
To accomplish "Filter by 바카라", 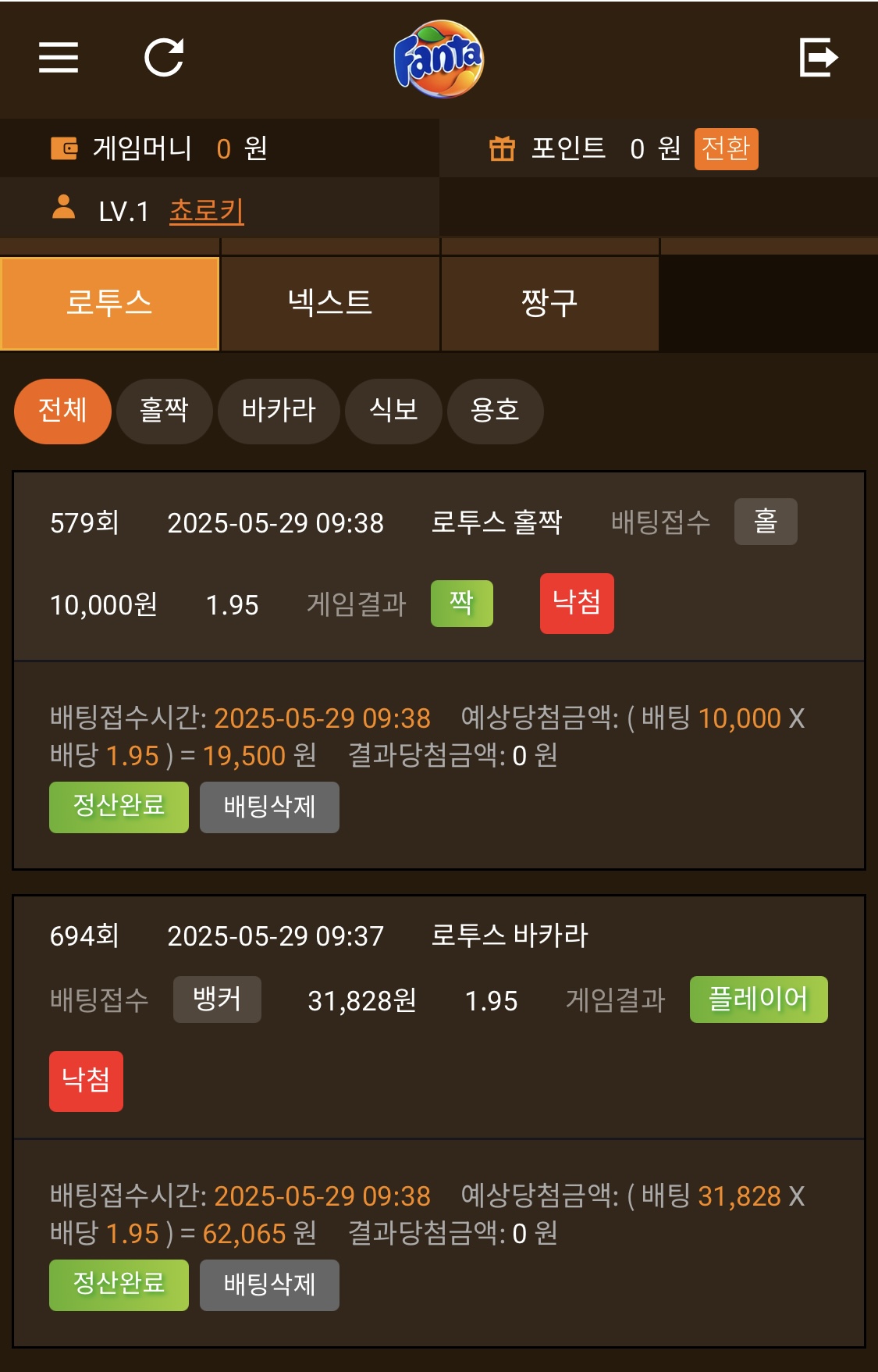I will coord(279,411).
